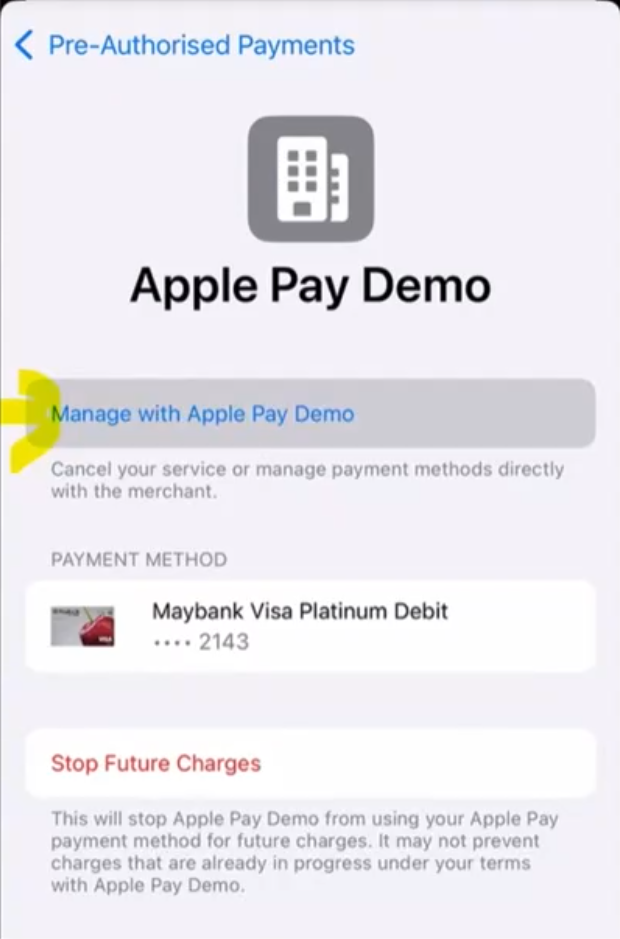620x939 pixels.
Task: Tap Stop Future Charges
Action: click(156, 764)
